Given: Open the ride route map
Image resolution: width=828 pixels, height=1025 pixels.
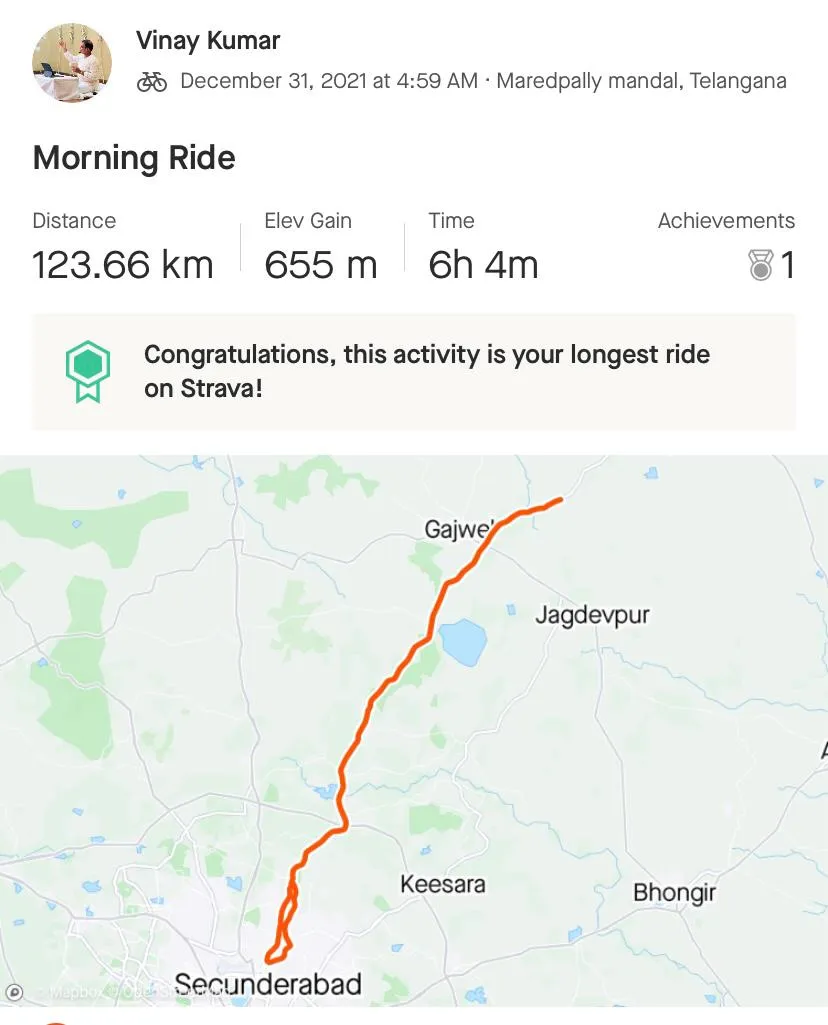Looking at the screenshot, I should coord(414,730).
